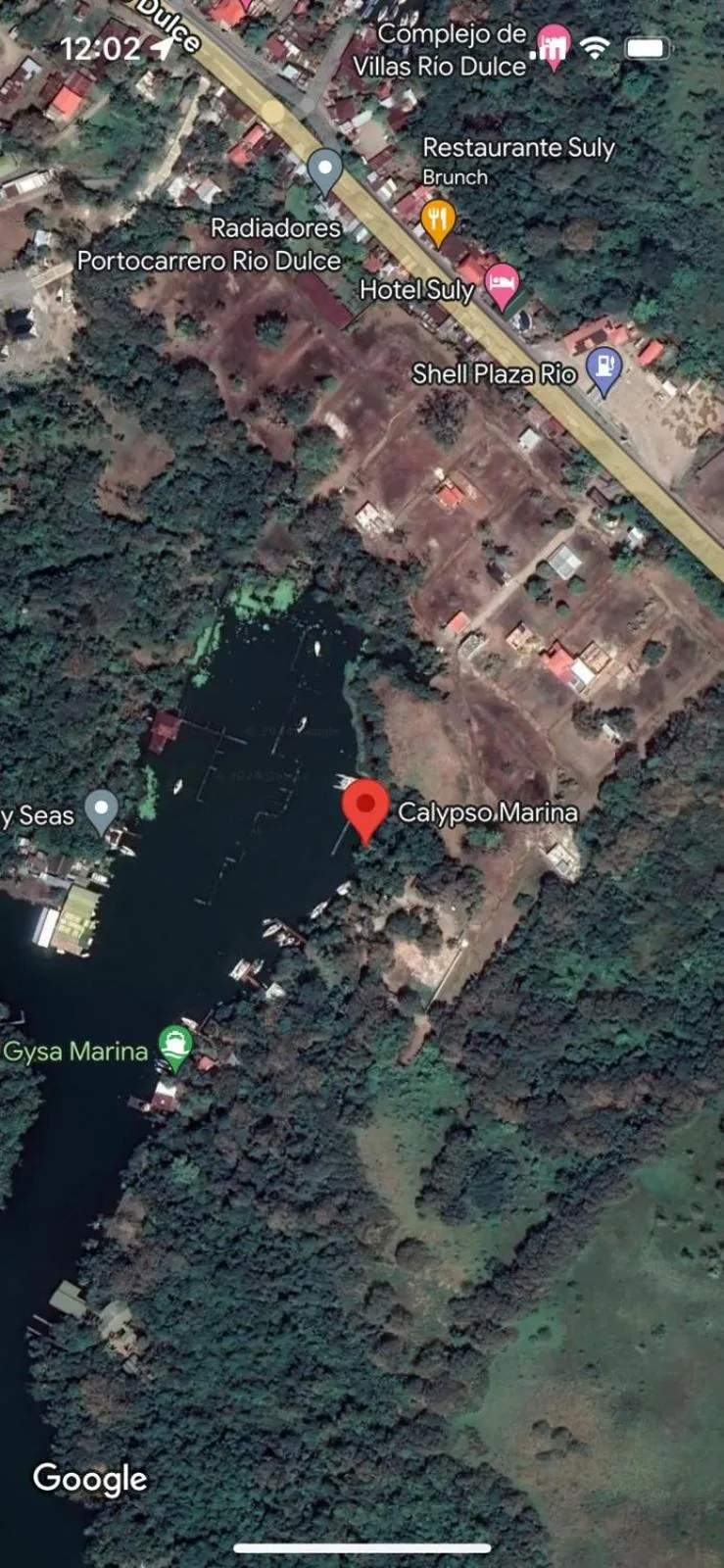Screen dimensions: 724x1568
Task: Open the Gysa Marina marker
Action: pos(175,1046)
